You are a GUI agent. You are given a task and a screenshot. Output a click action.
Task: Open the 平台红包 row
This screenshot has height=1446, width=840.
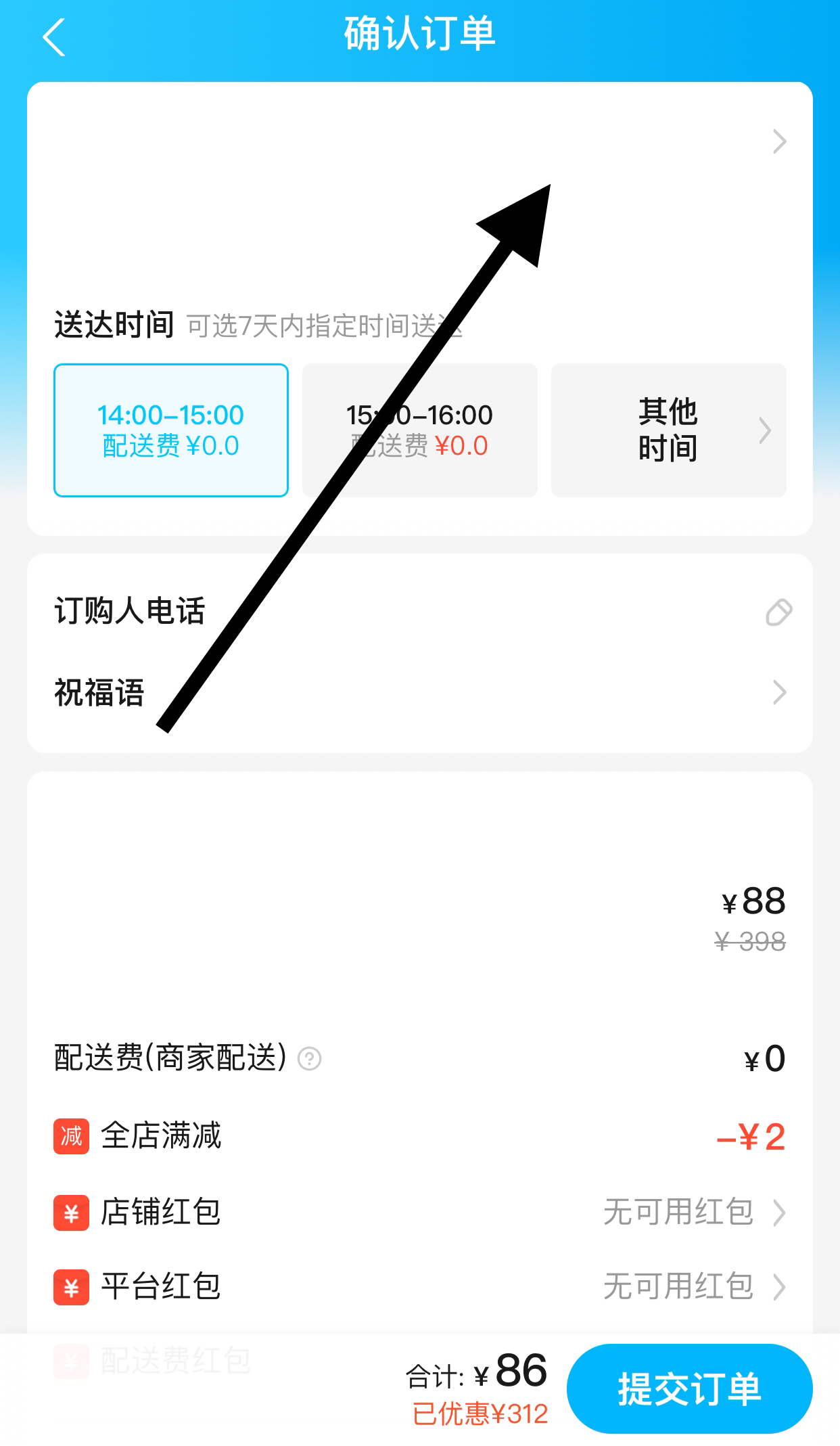pos(420,1287)
